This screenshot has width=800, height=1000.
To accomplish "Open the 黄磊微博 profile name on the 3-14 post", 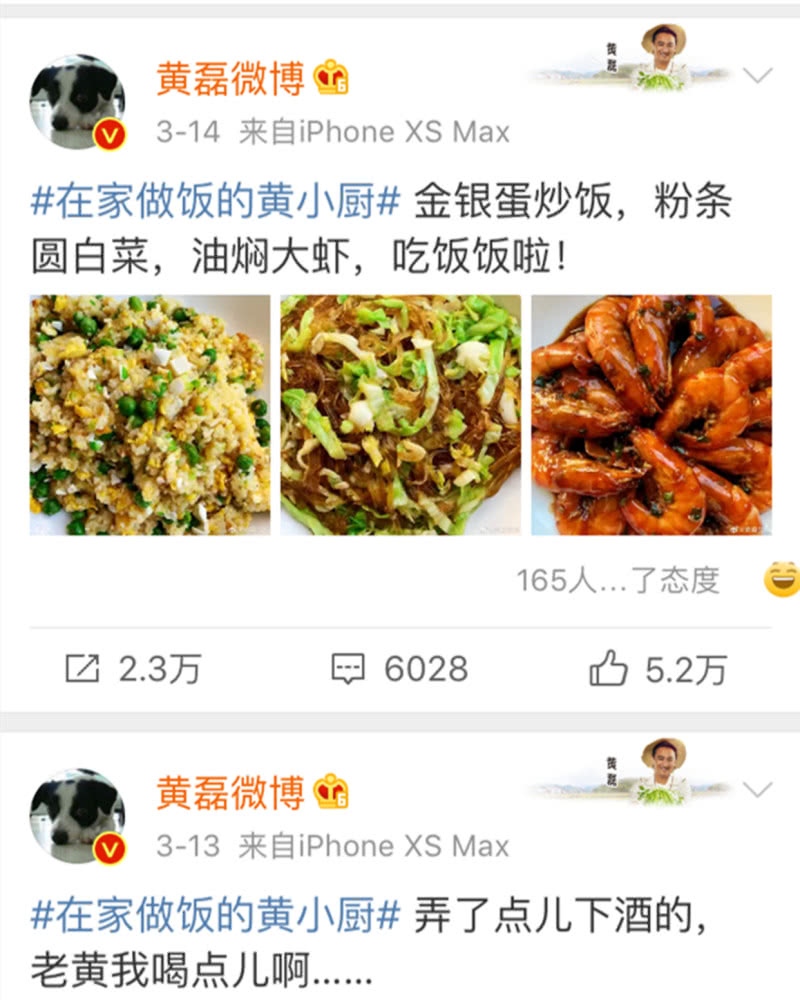I will point(230,79).
